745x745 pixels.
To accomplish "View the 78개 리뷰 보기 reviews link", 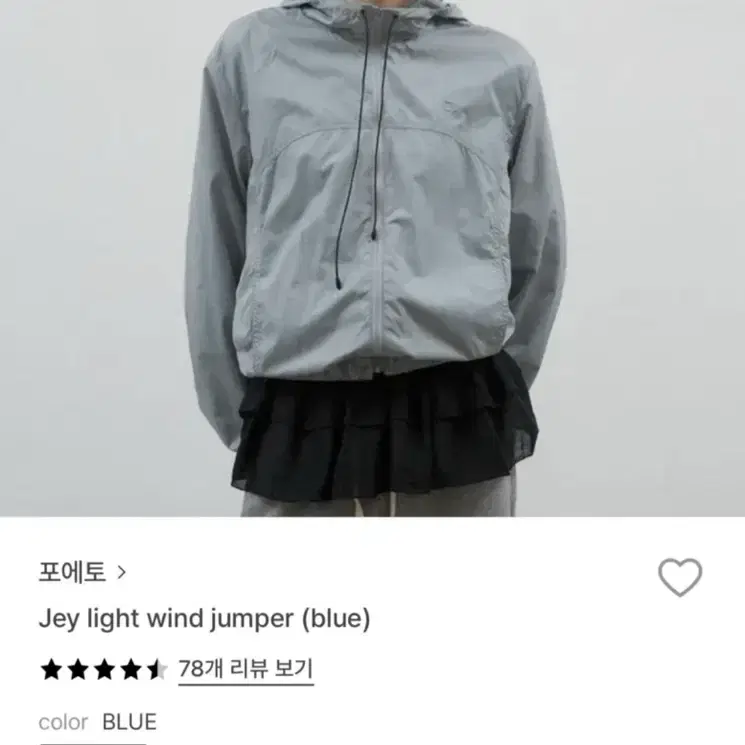I will 246,669.
